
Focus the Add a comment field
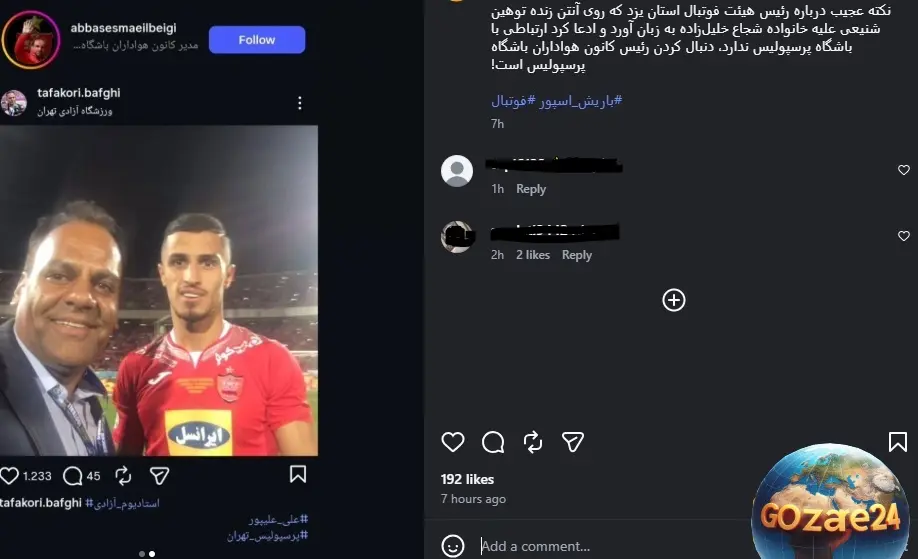(x=600, y=546)
